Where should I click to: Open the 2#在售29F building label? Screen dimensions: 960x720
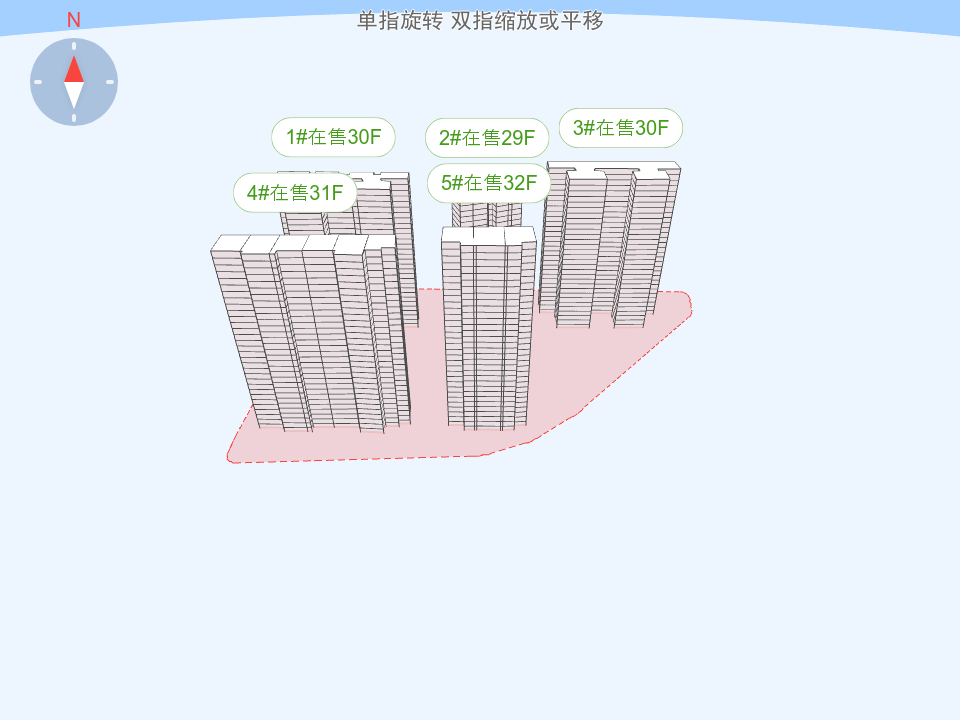(x=487, y=138)
